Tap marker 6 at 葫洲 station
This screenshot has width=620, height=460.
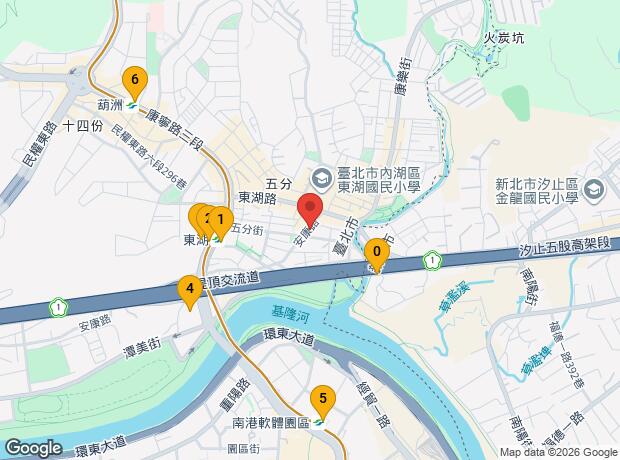[x=135, y=83]
